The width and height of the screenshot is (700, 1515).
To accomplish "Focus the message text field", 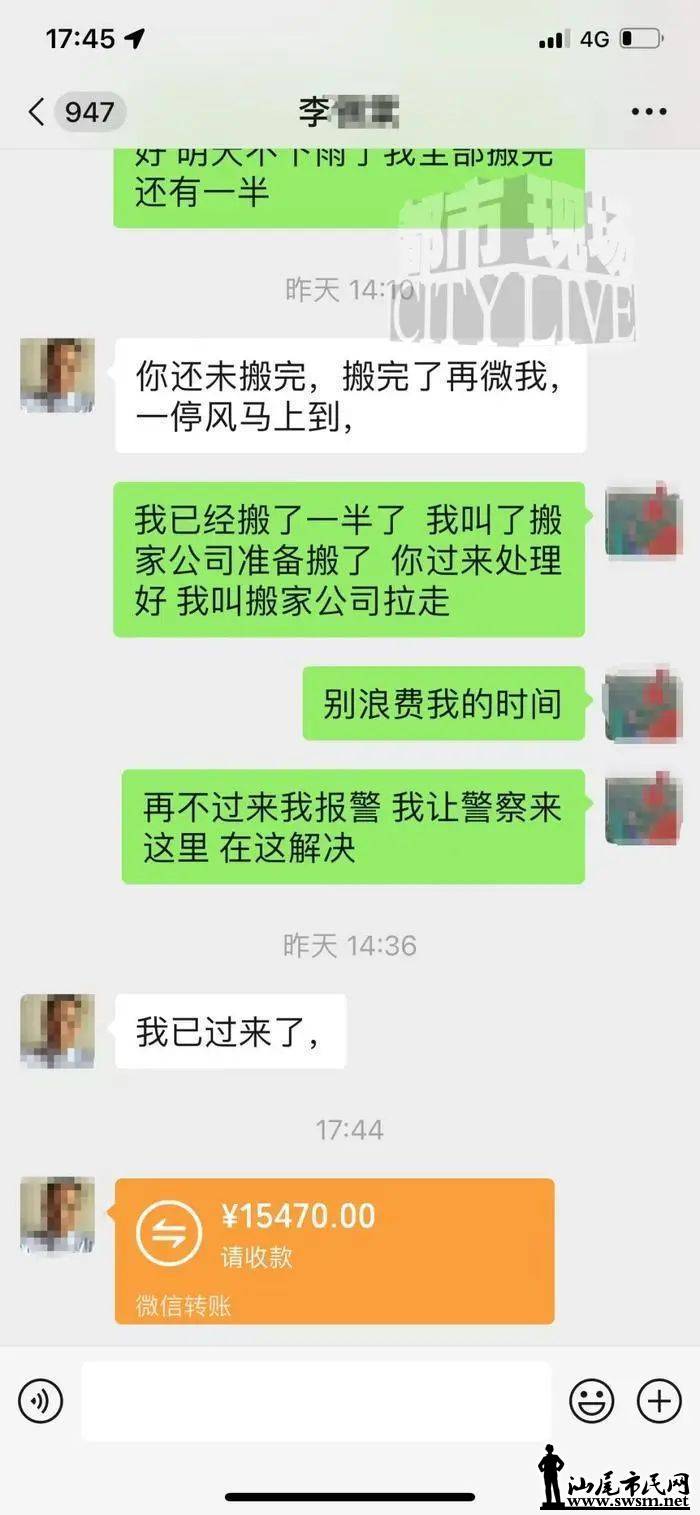I will coord(315,1401).
